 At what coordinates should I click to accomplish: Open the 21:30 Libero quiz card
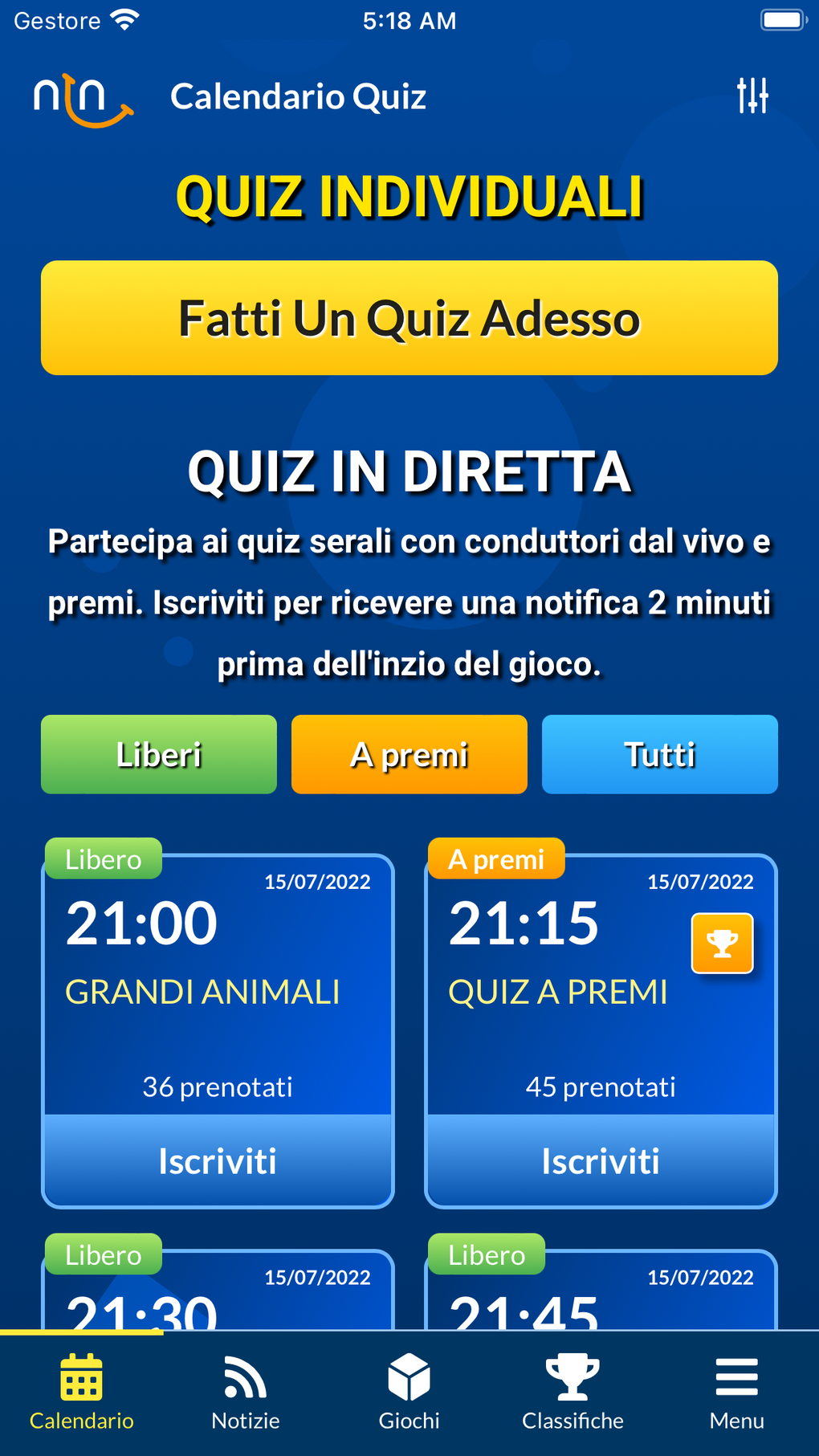[218, 1293]
